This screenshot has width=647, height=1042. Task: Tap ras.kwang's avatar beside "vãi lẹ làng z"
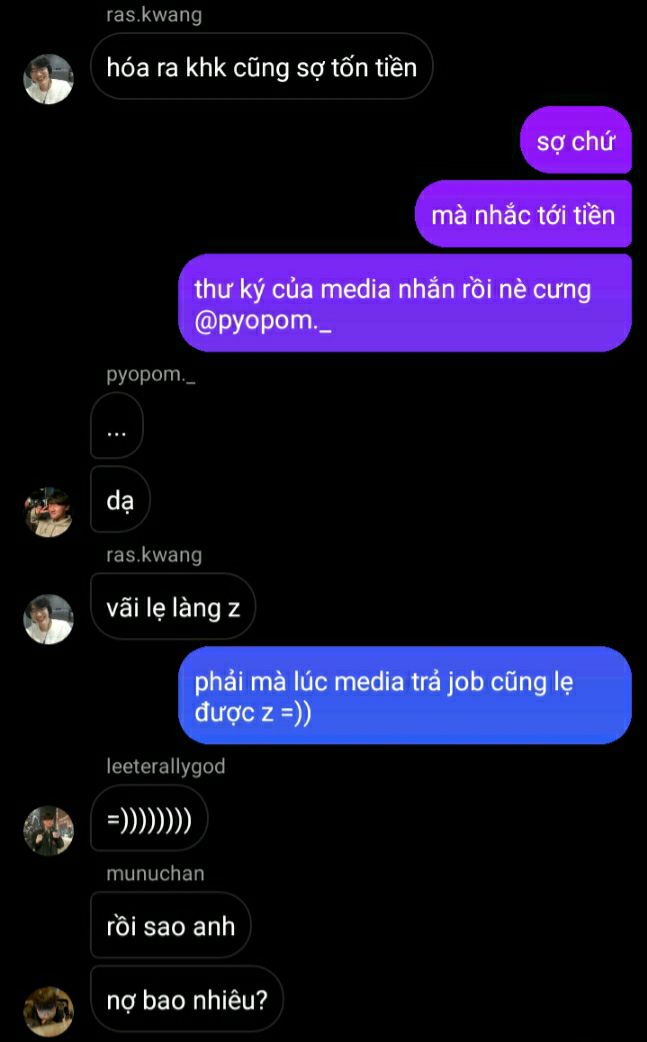click(x=48, y=619)
